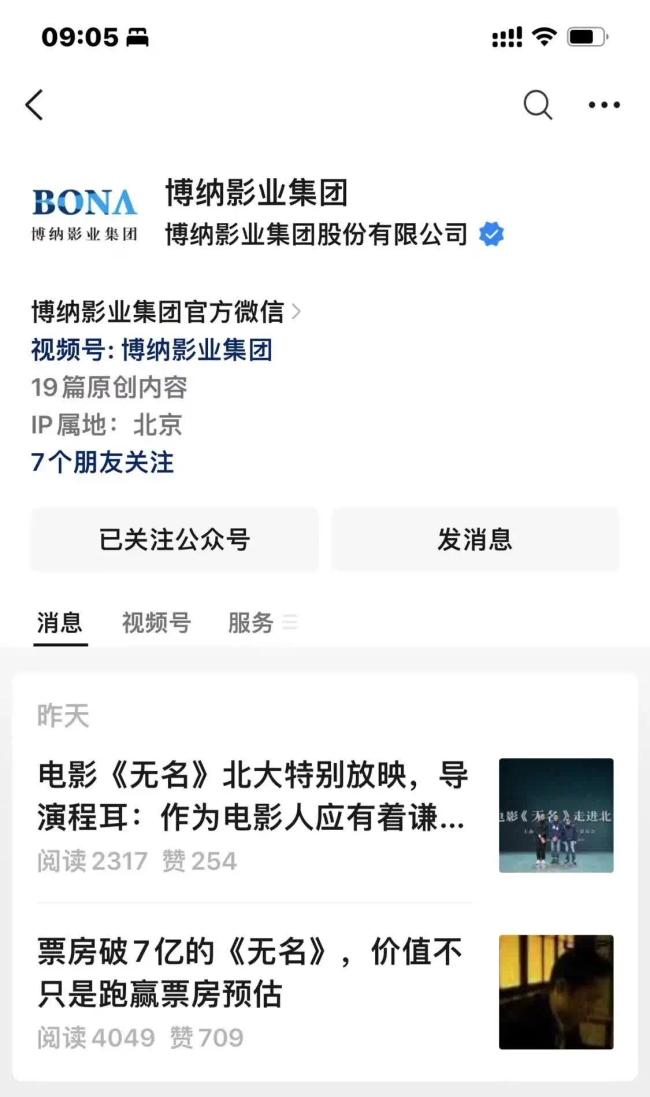
Task: Tap 发消息 to send a message
Action: click(475, 540)
